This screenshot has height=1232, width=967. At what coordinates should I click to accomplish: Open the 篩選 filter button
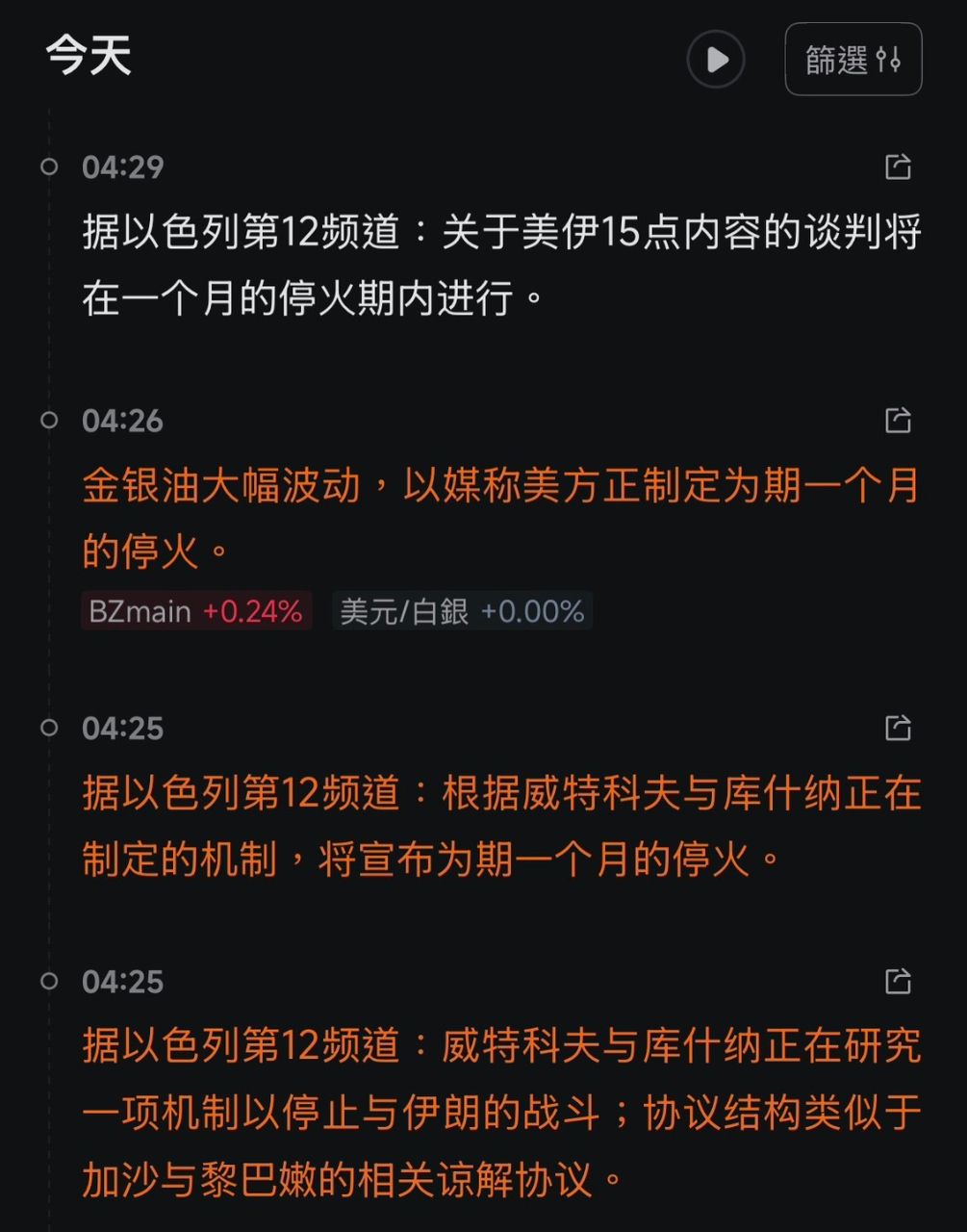coord(852,60)
